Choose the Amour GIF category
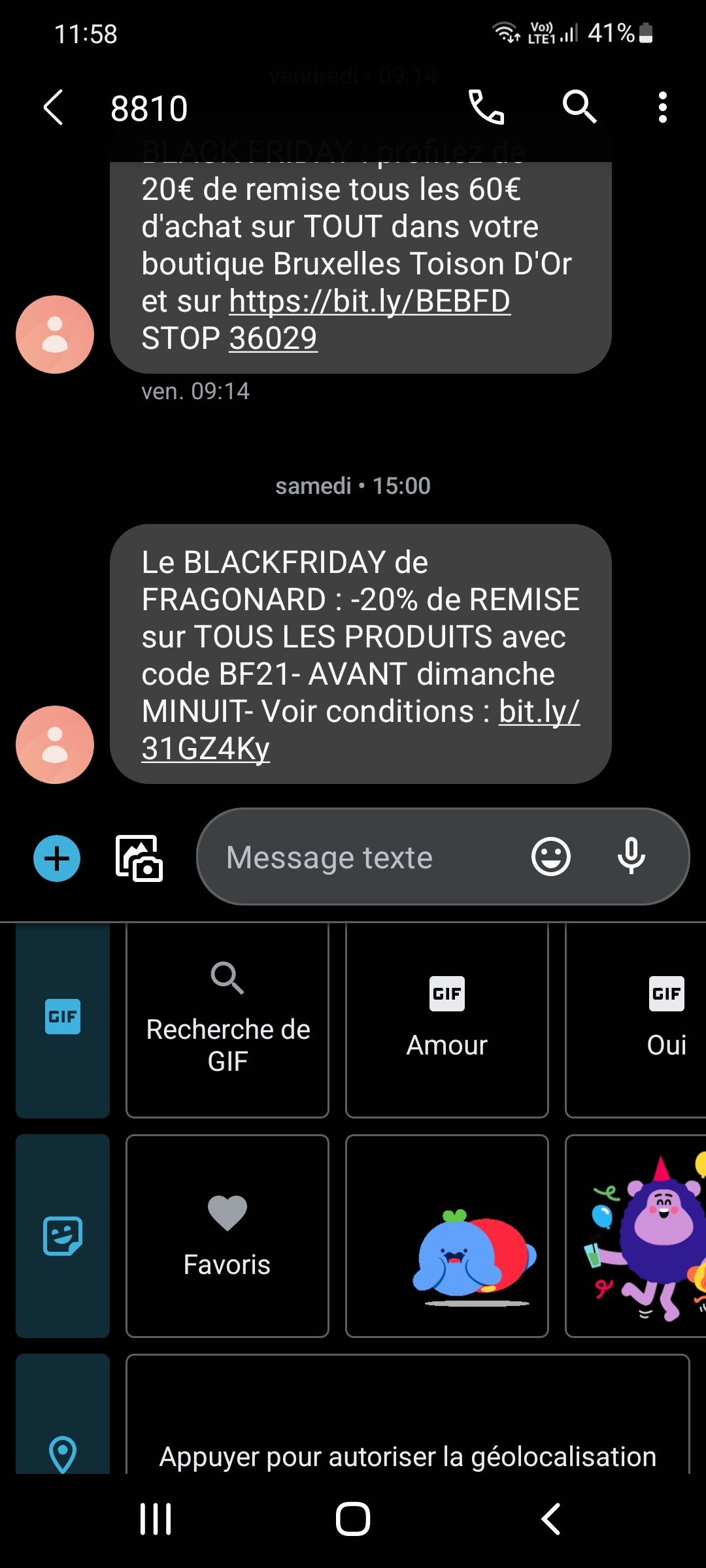Screen dimensions: 706x1568 point(447,1020)
